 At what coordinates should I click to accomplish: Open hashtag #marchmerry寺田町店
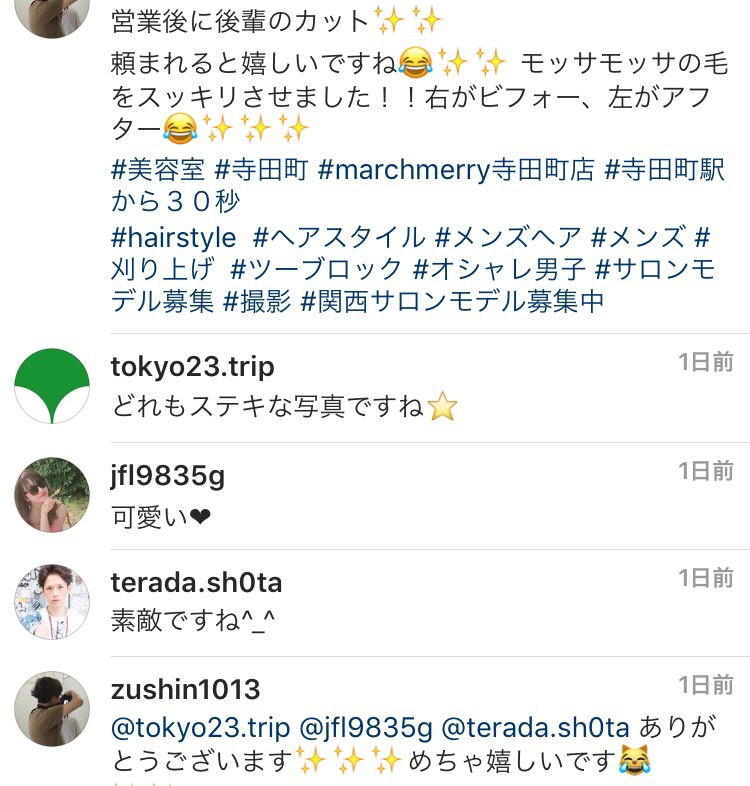point(455,170)
